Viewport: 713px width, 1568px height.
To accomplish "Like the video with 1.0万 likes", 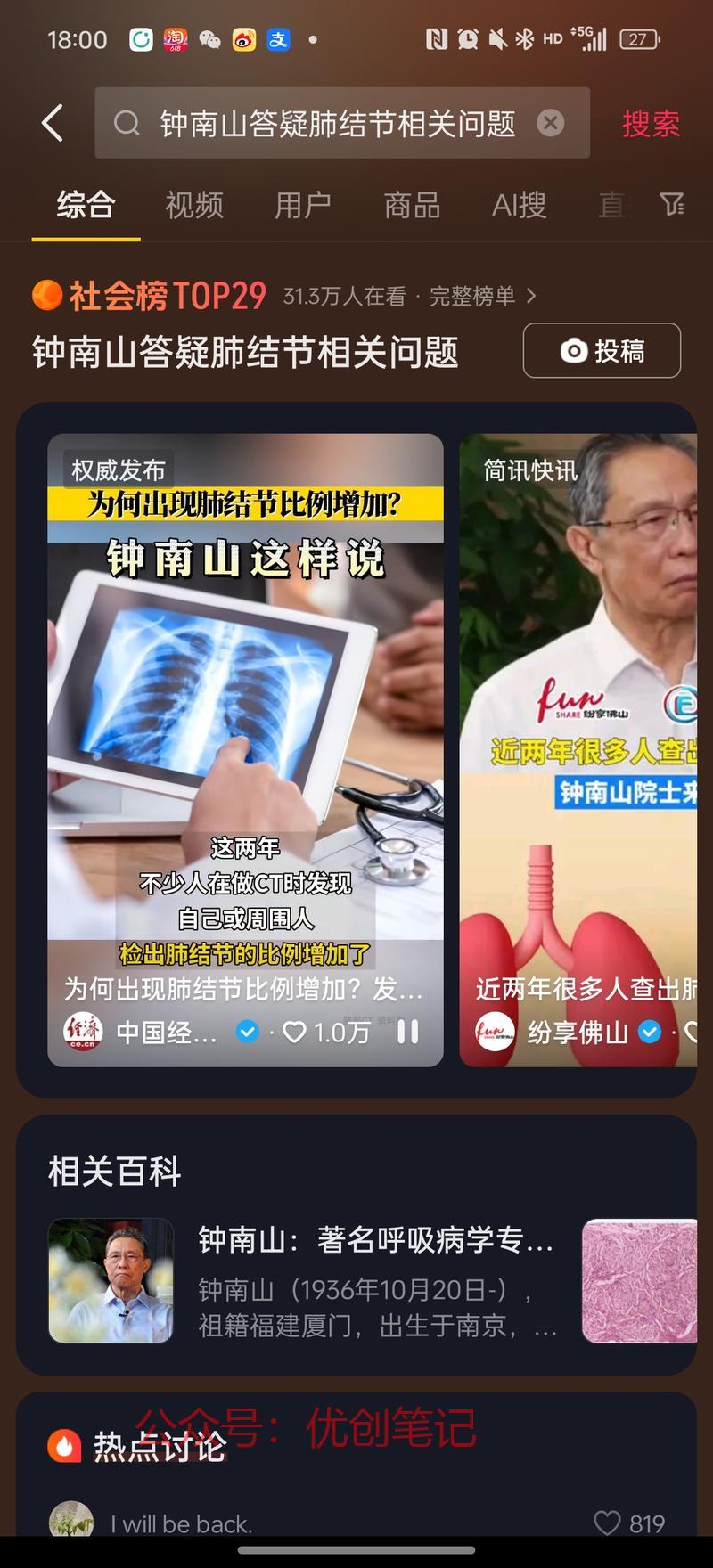I will click(x=294, y=1032).
